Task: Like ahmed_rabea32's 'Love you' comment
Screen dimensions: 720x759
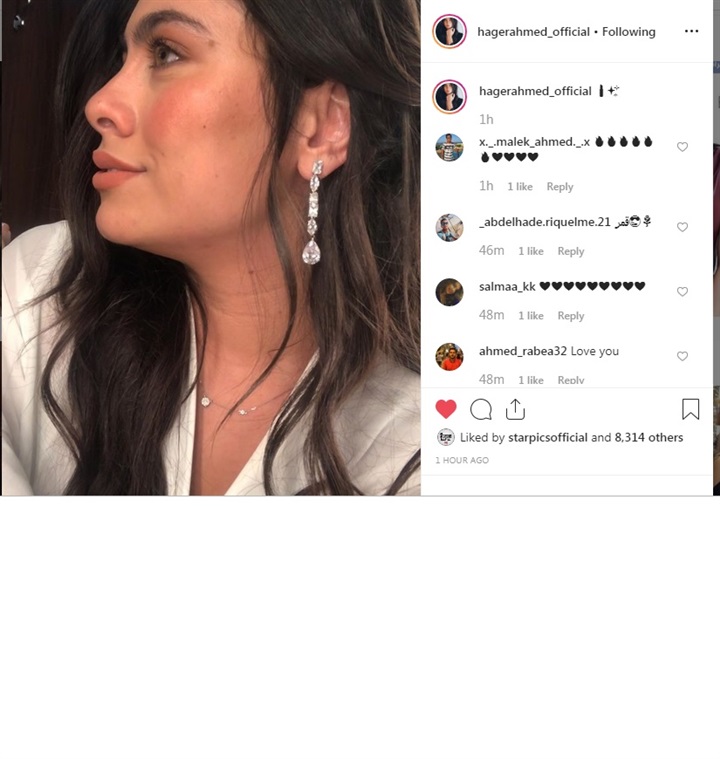Action: coord(683,356)
